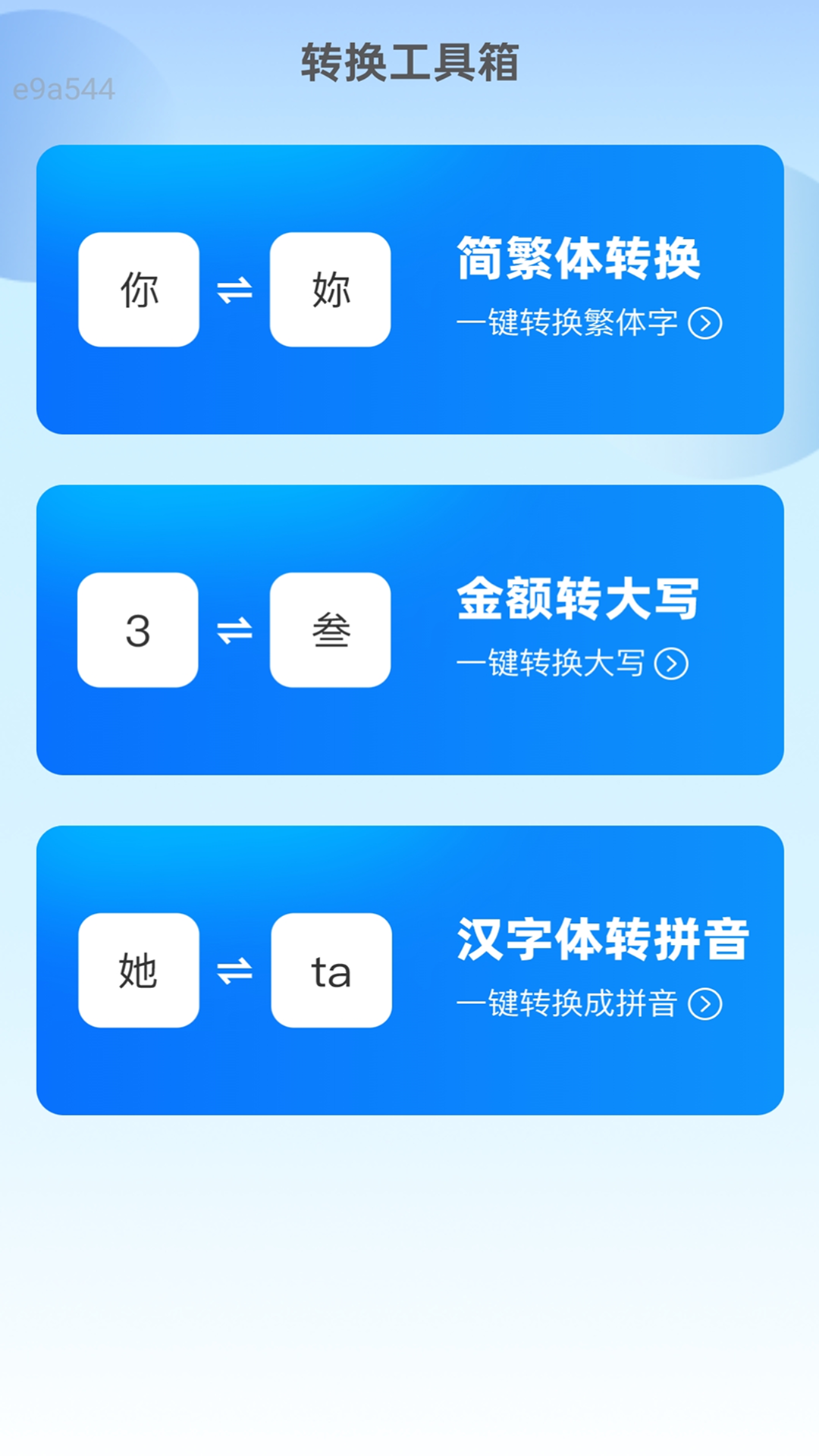
Task: Select the number 3 tile
Action: tap(138, 629)
